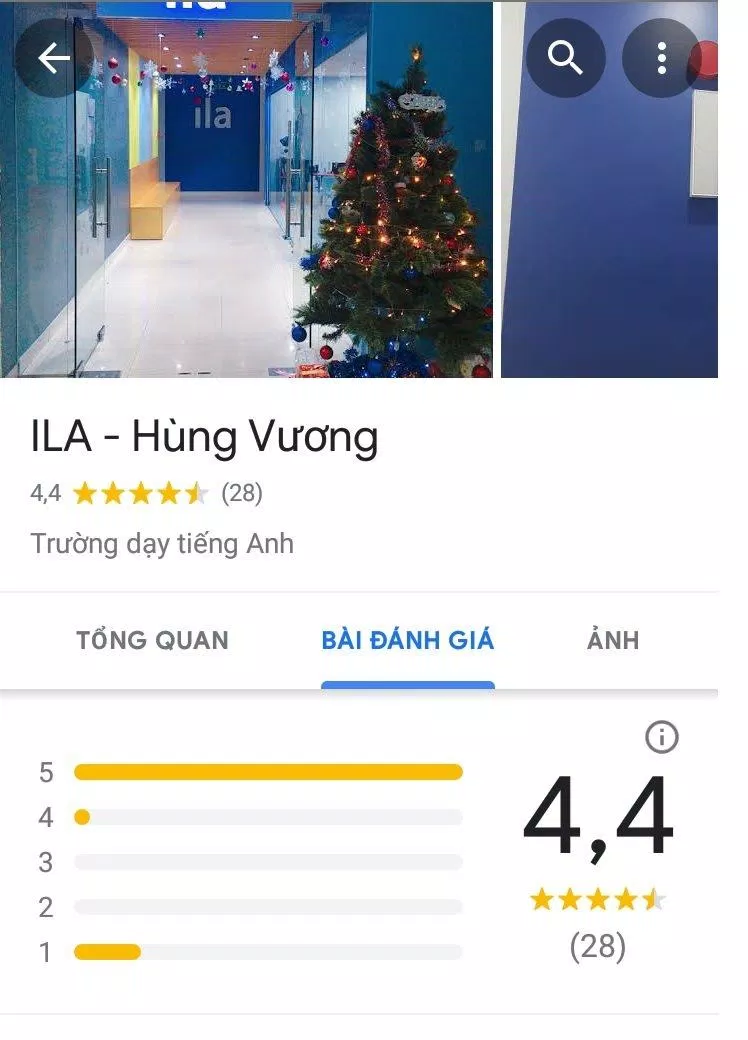748x1040 pixels.
Task: Switch to the TỔNG QUAN tab
Action: [x=152, y=640]
